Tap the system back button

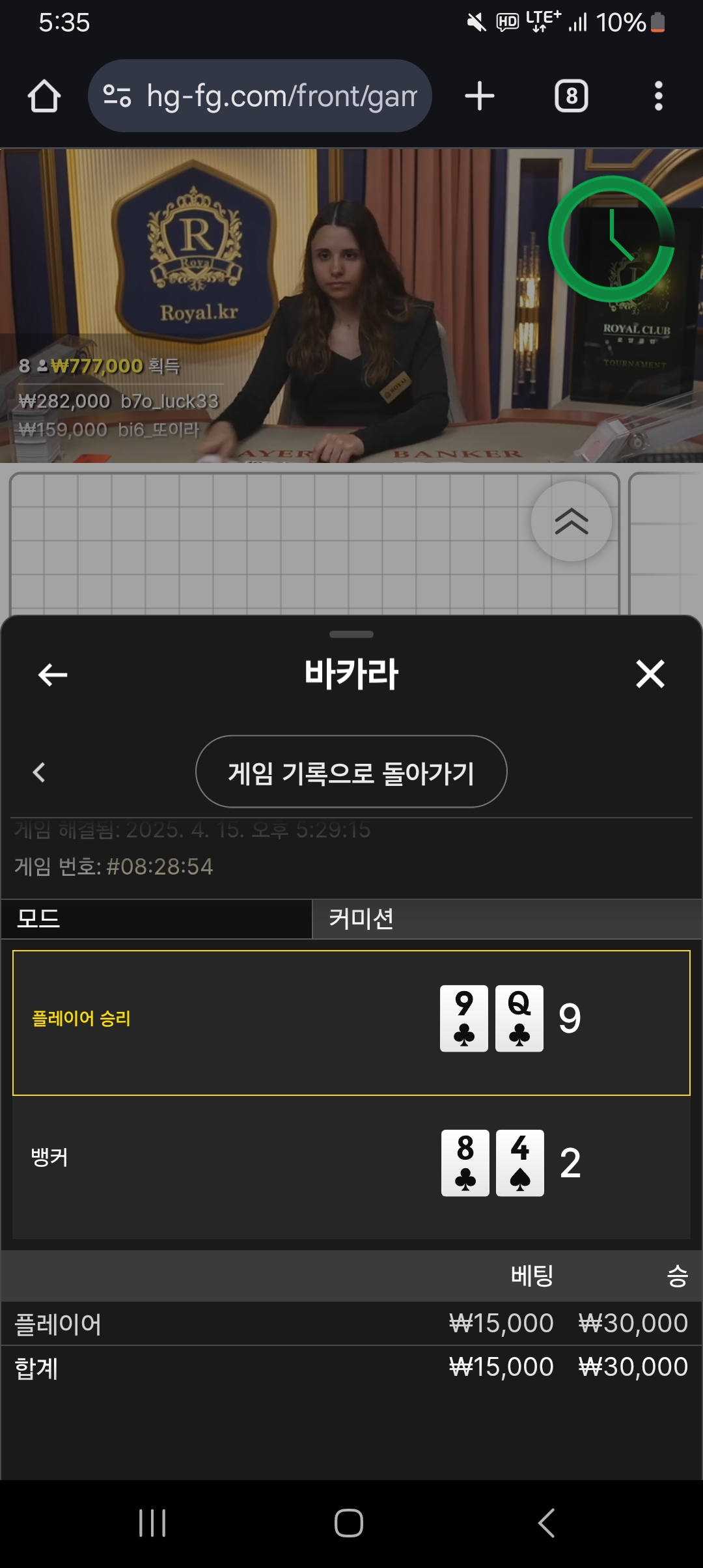click(x=546, y=1523)
